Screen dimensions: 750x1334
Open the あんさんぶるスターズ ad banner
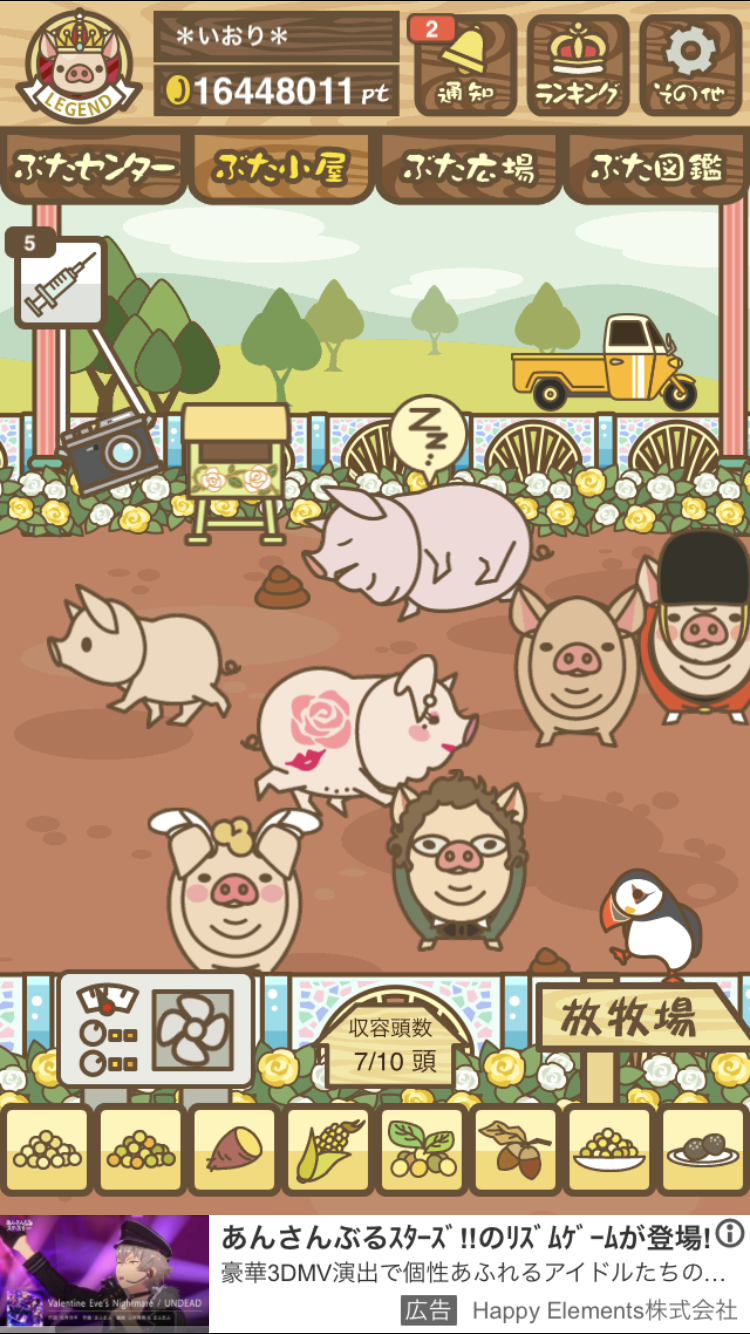coord(375,1274)
